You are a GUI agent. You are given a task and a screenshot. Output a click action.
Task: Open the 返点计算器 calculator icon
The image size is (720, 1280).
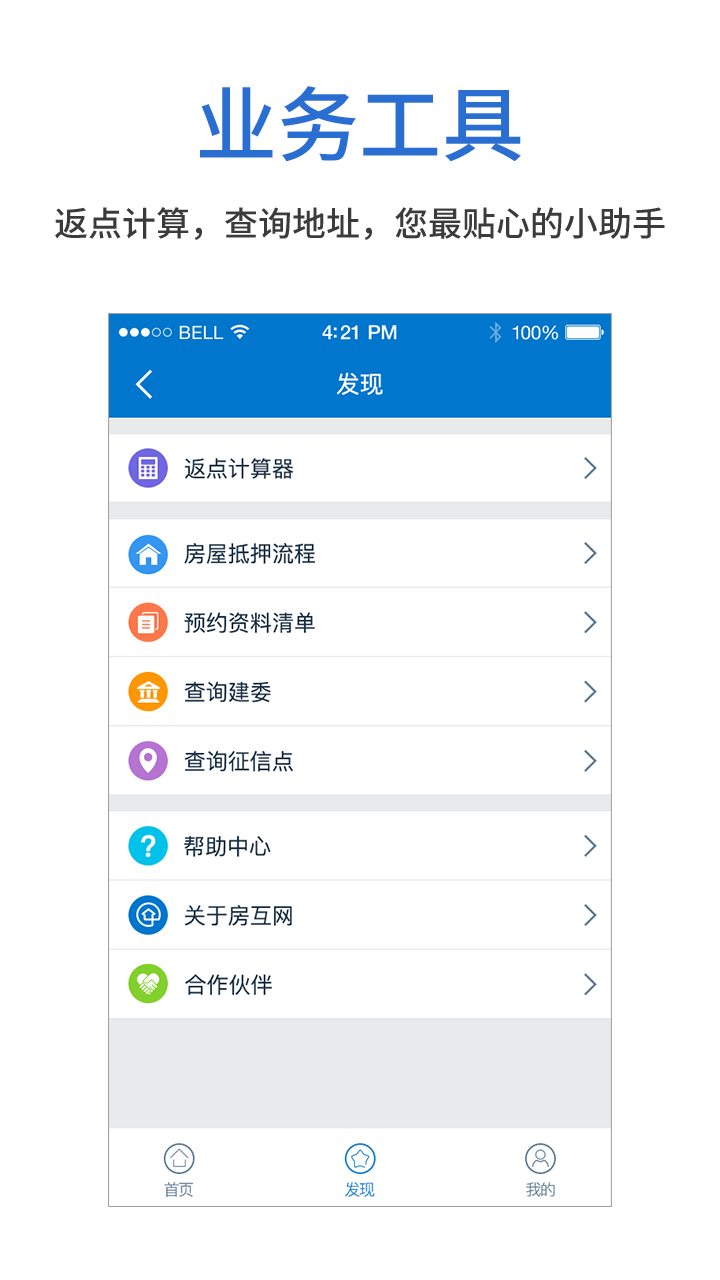click(x=147, y=467)
